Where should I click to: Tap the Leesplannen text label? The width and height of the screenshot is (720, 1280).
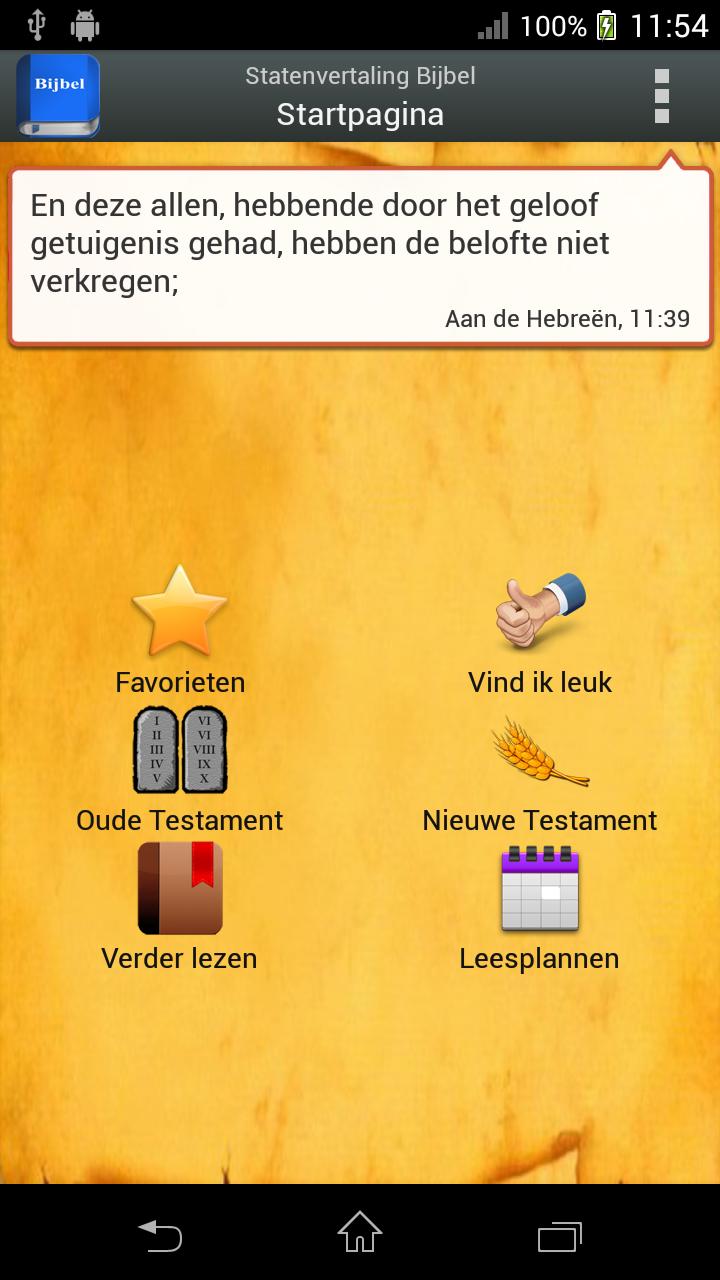[x=539, y=957]
